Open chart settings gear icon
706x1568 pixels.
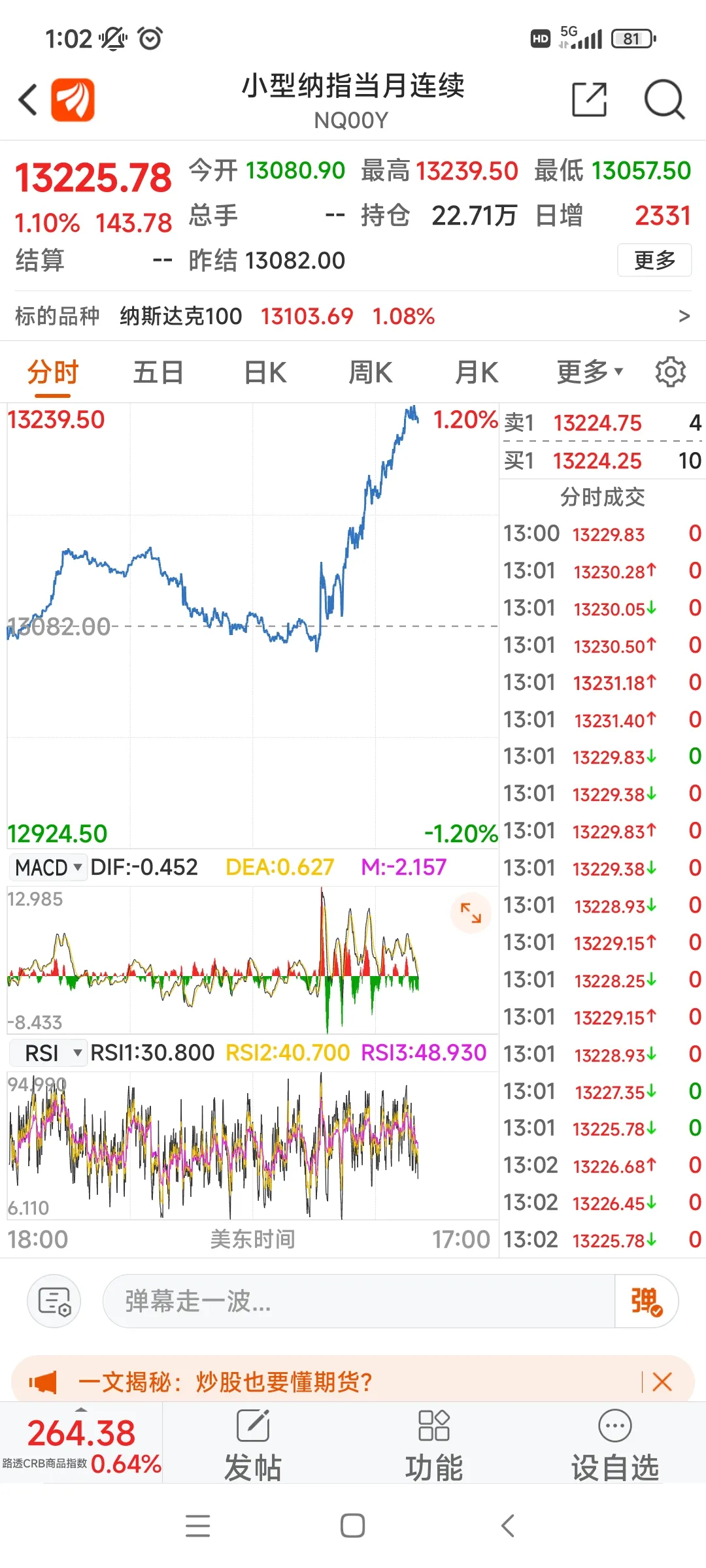pyautogui.click(x=671, y=372)
